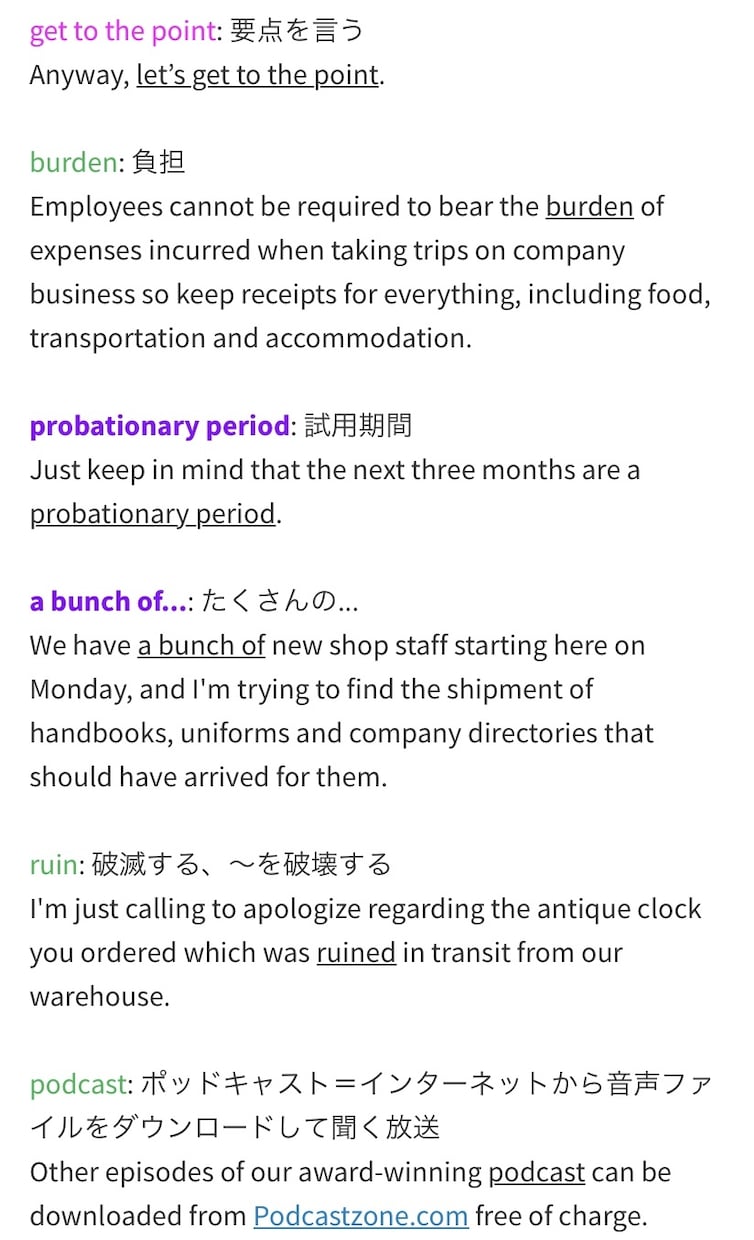Open the 'burden' vocabulary term

(x=73, y=162)
